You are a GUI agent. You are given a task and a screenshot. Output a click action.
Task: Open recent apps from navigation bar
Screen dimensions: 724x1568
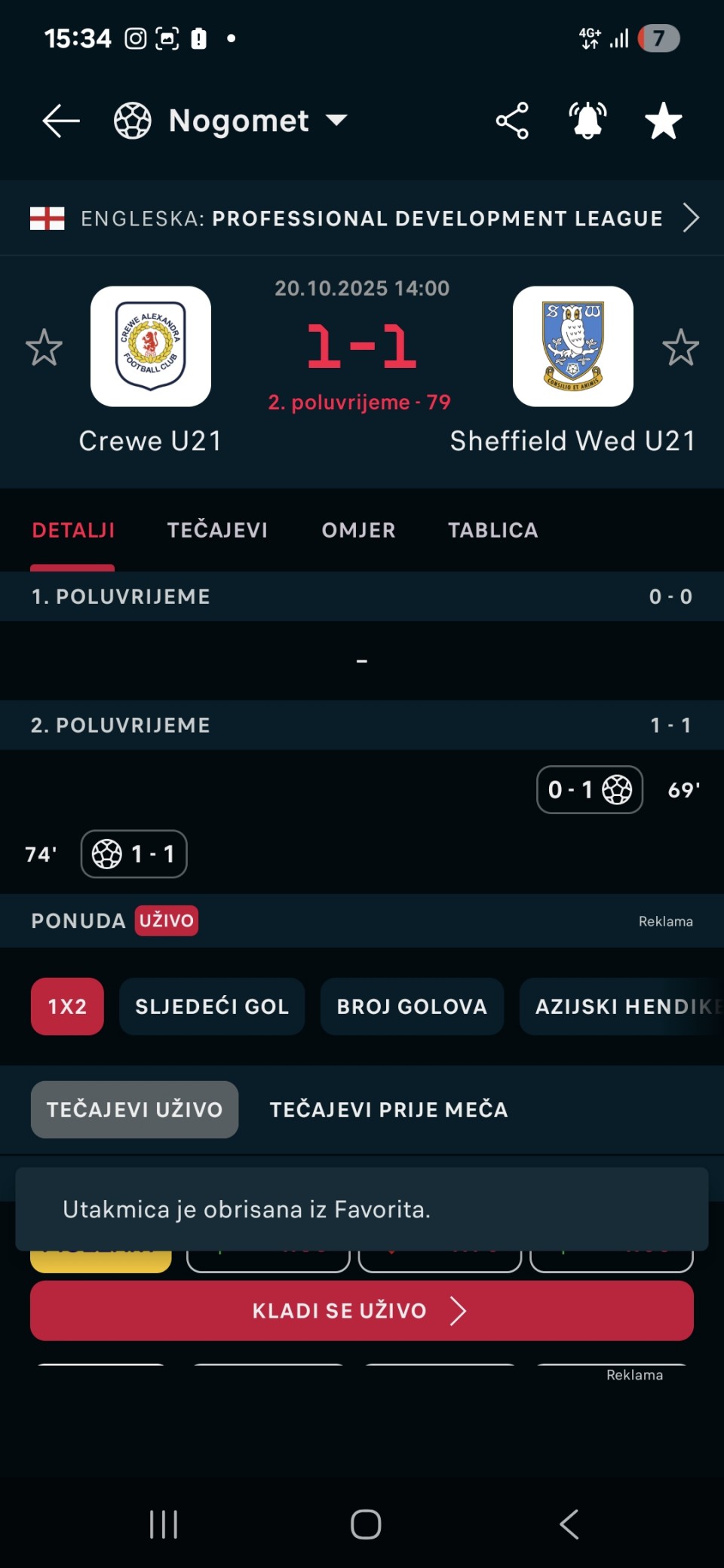coord(164,1524)
